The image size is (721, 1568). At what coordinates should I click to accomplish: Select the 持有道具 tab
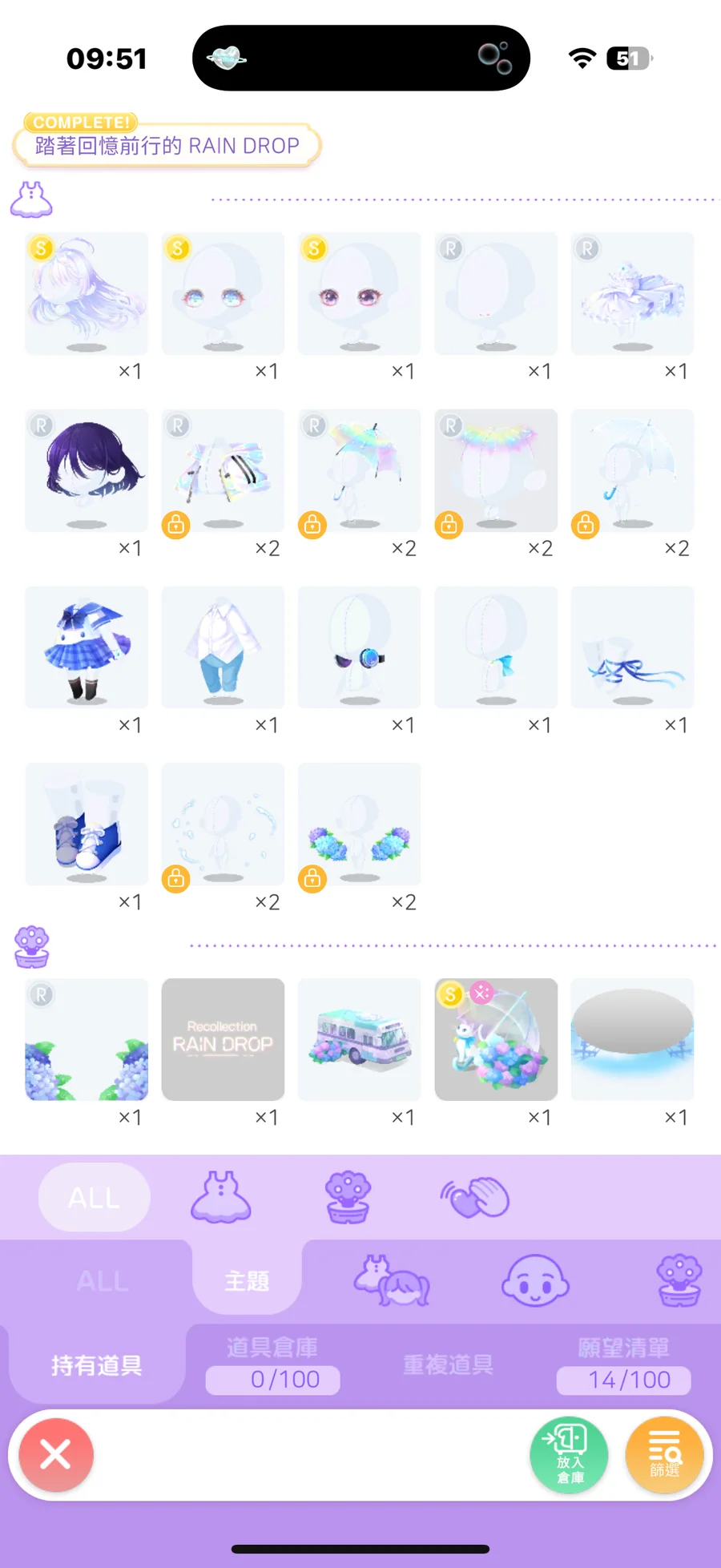[x=96, y=1364]
